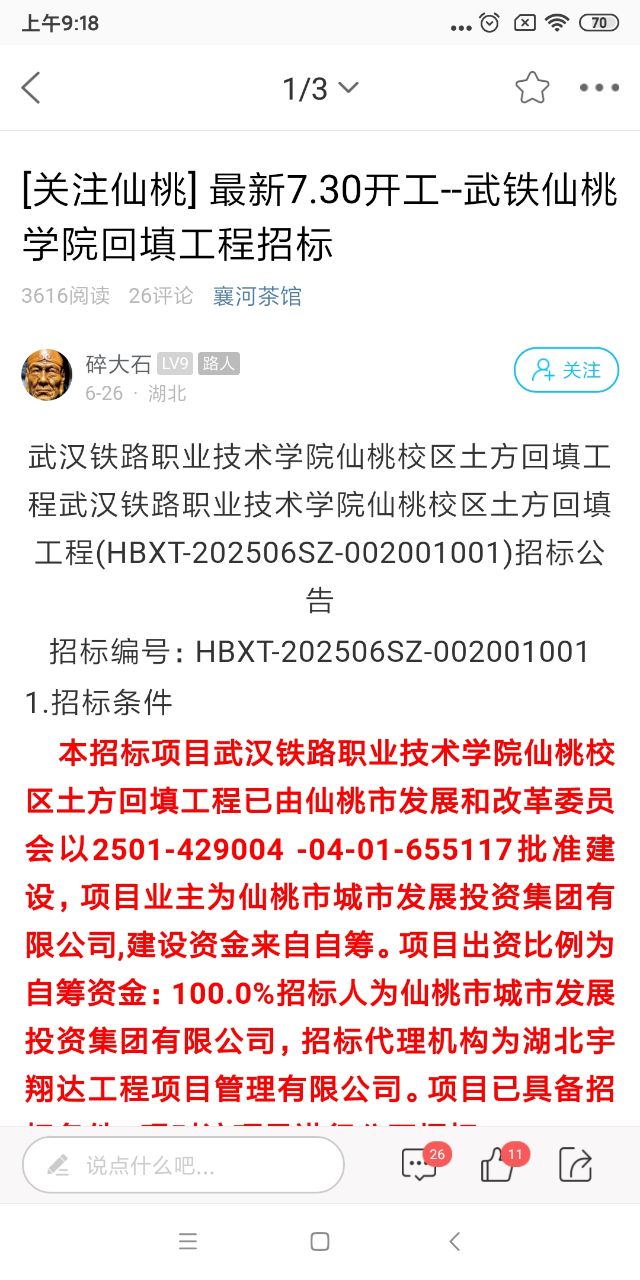Open the three-dot overflow menu
The width and height of the screenshot is (640, 1280).
(x=599, y=88)
